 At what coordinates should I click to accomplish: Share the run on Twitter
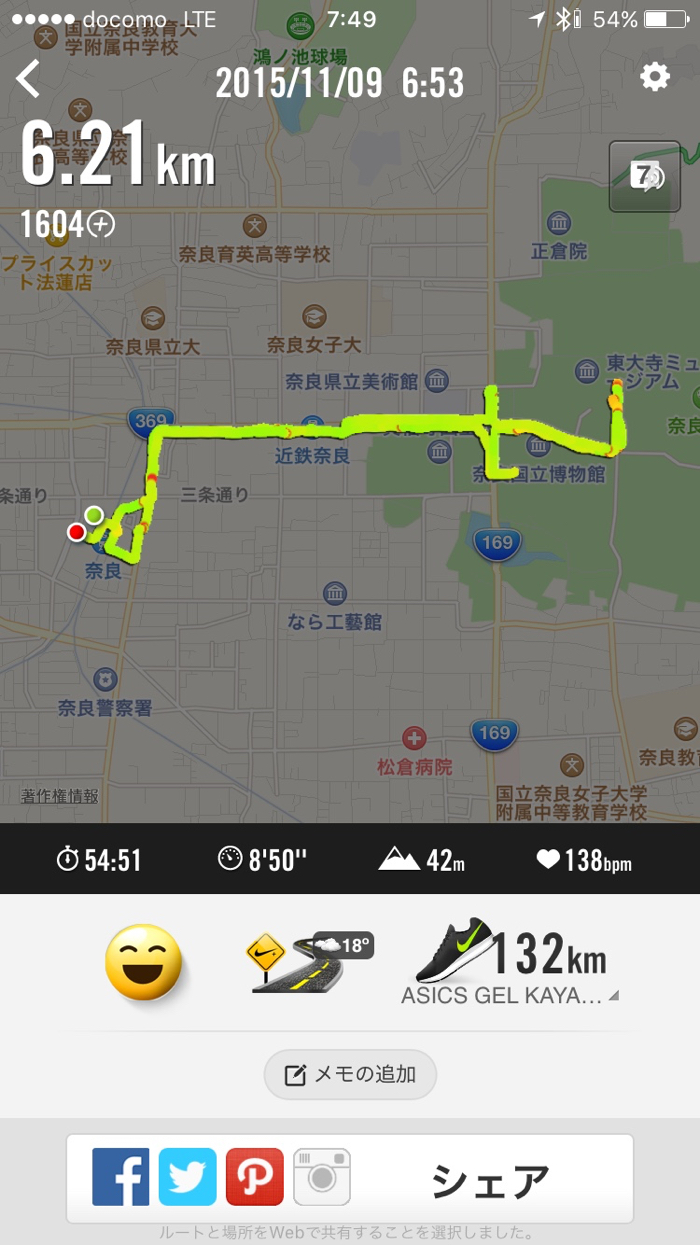(x=187, y=1177)
